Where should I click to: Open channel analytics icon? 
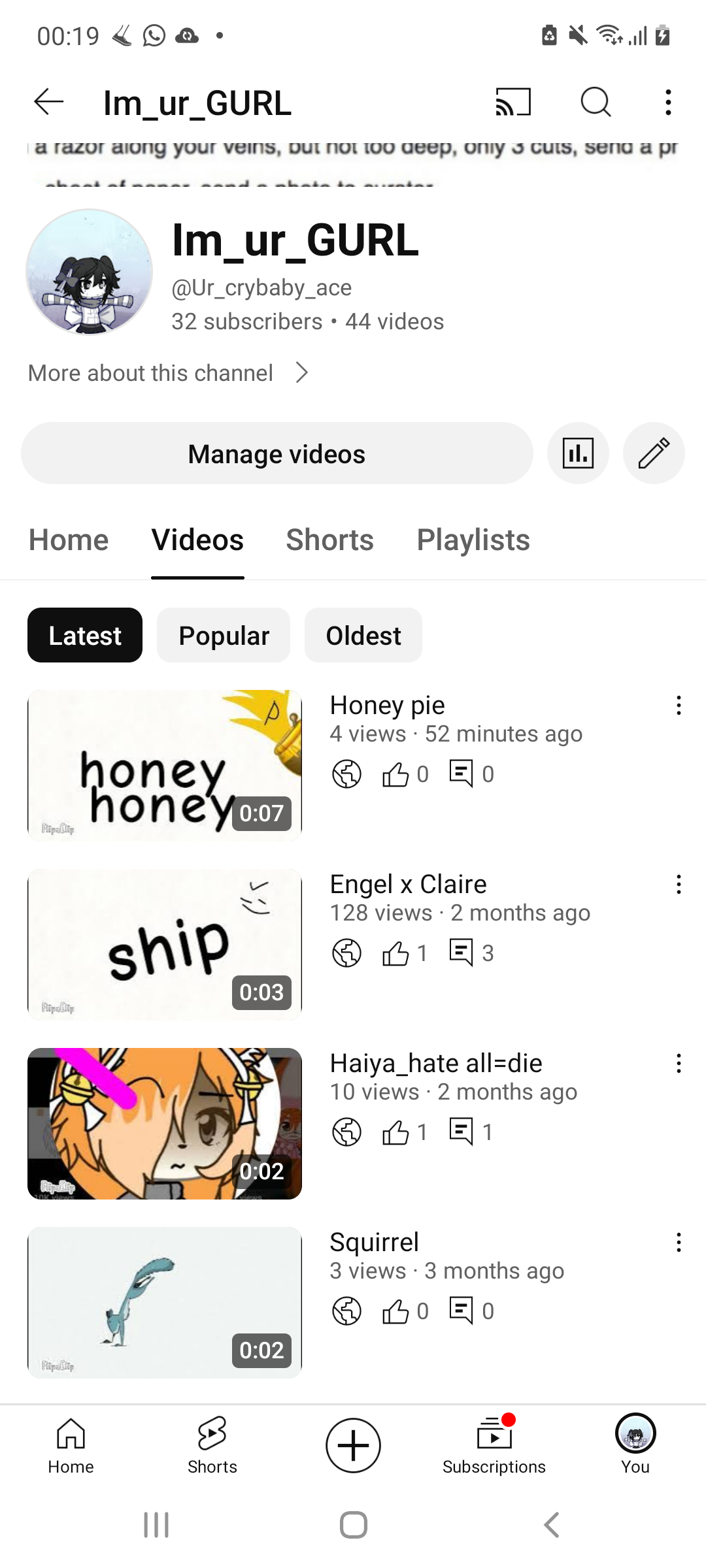(x=578, y=453)
